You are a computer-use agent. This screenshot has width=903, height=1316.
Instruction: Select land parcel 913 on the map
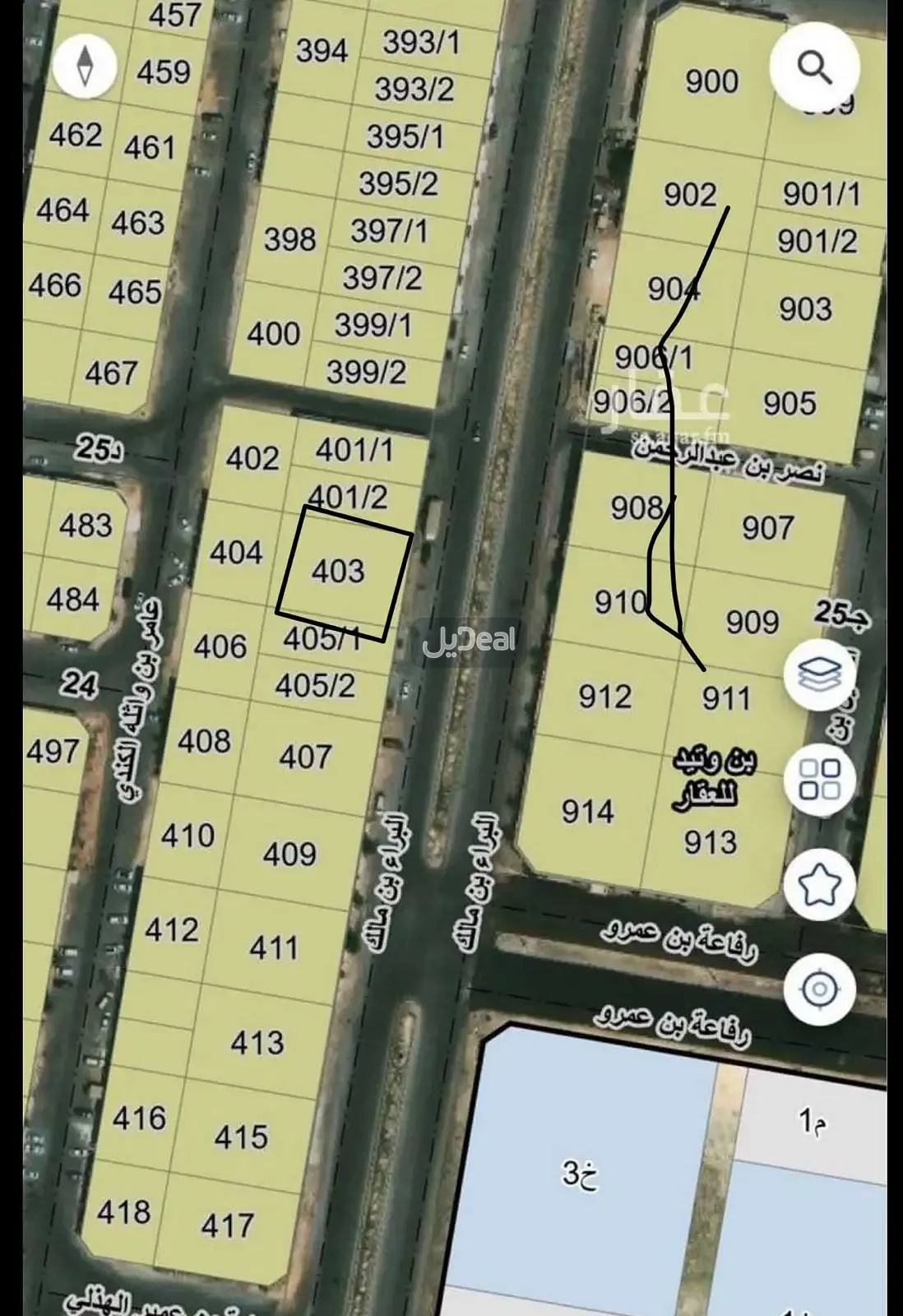click(x=711, y=841)
